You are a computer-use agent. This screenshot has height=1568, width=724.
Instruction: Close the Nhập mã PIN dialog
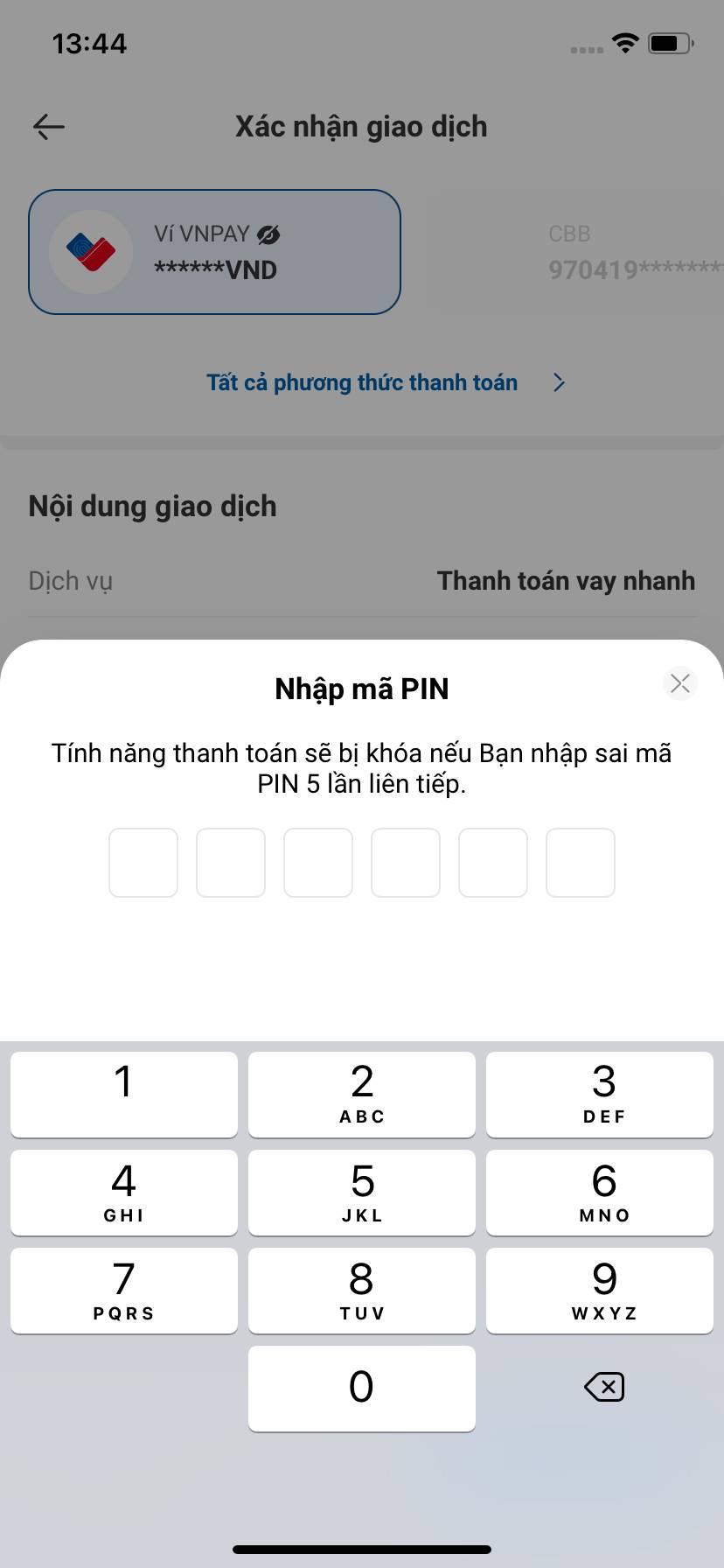[x=679, y=683]
